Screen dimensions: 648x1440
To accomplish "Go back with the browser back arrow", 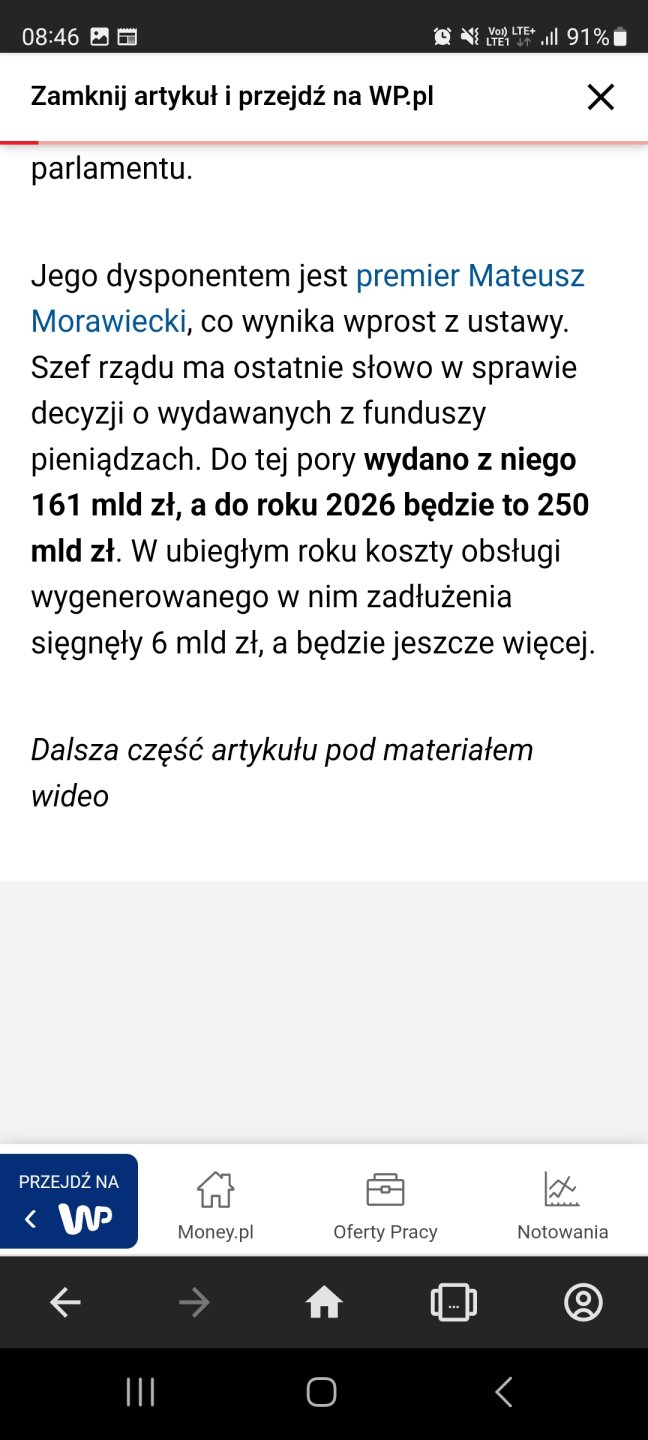I will coord(66,1302).
